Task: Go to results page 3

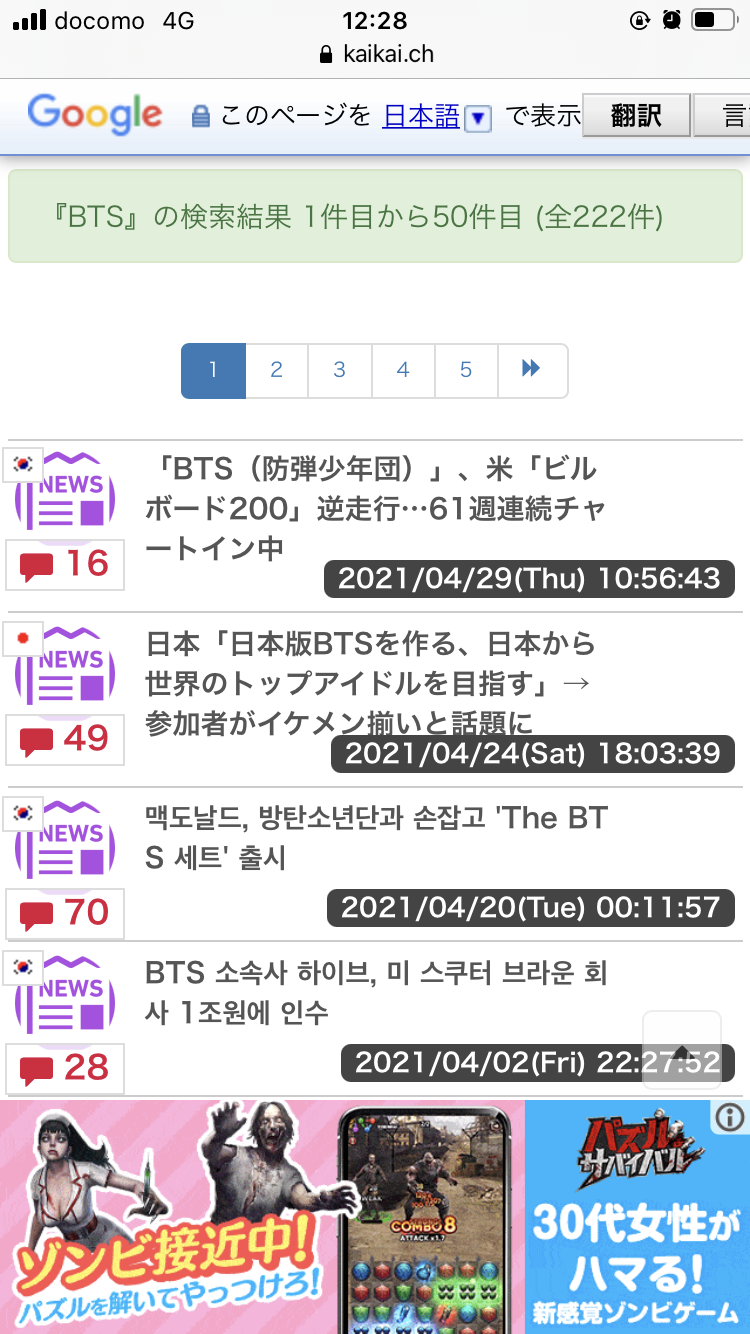Action: click(339, 370)
